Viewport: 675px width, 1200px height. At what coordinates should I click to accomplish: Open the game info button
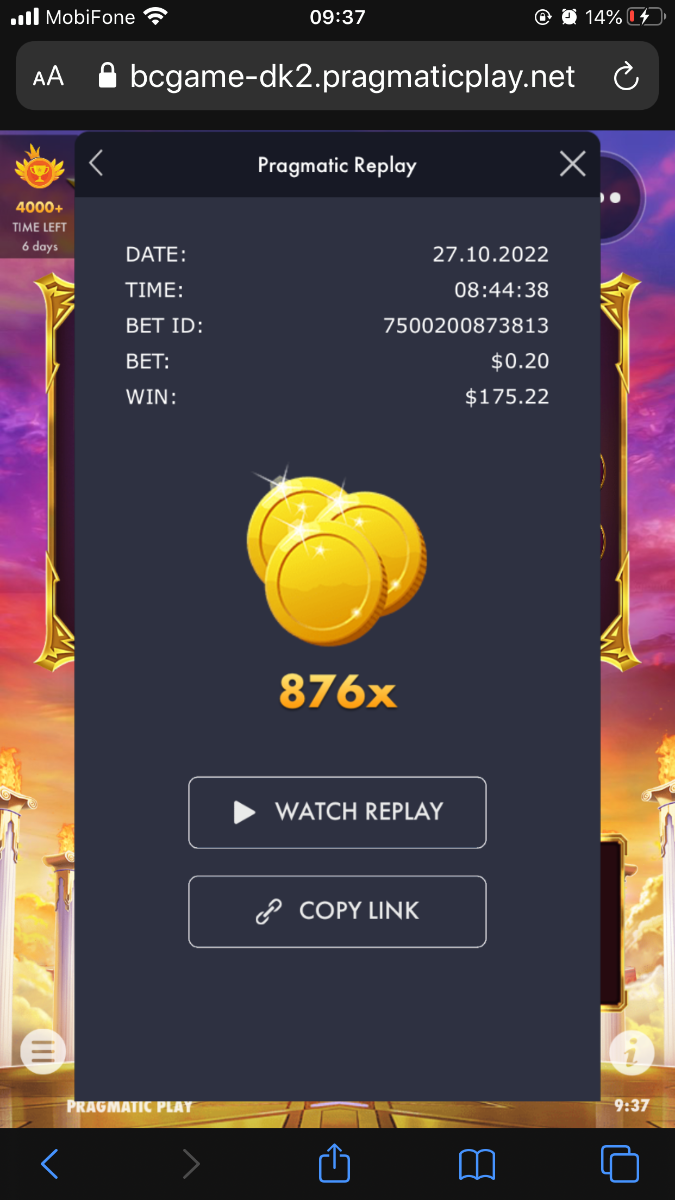pos(631,1051)
